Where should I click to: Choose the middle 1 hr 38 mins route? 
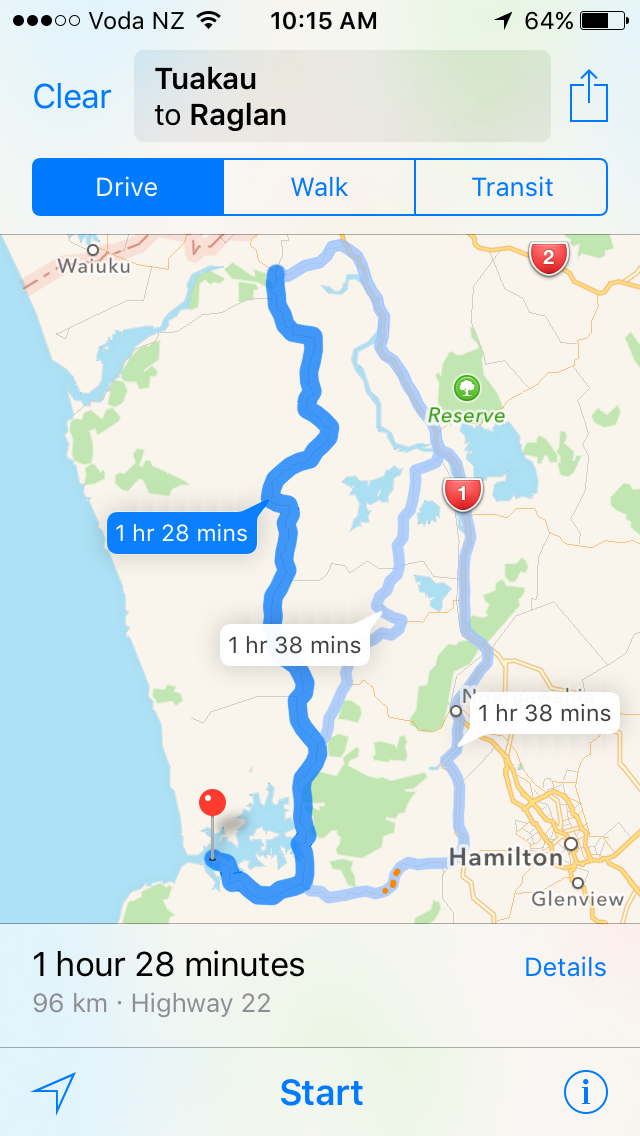[x=294, y=645]
